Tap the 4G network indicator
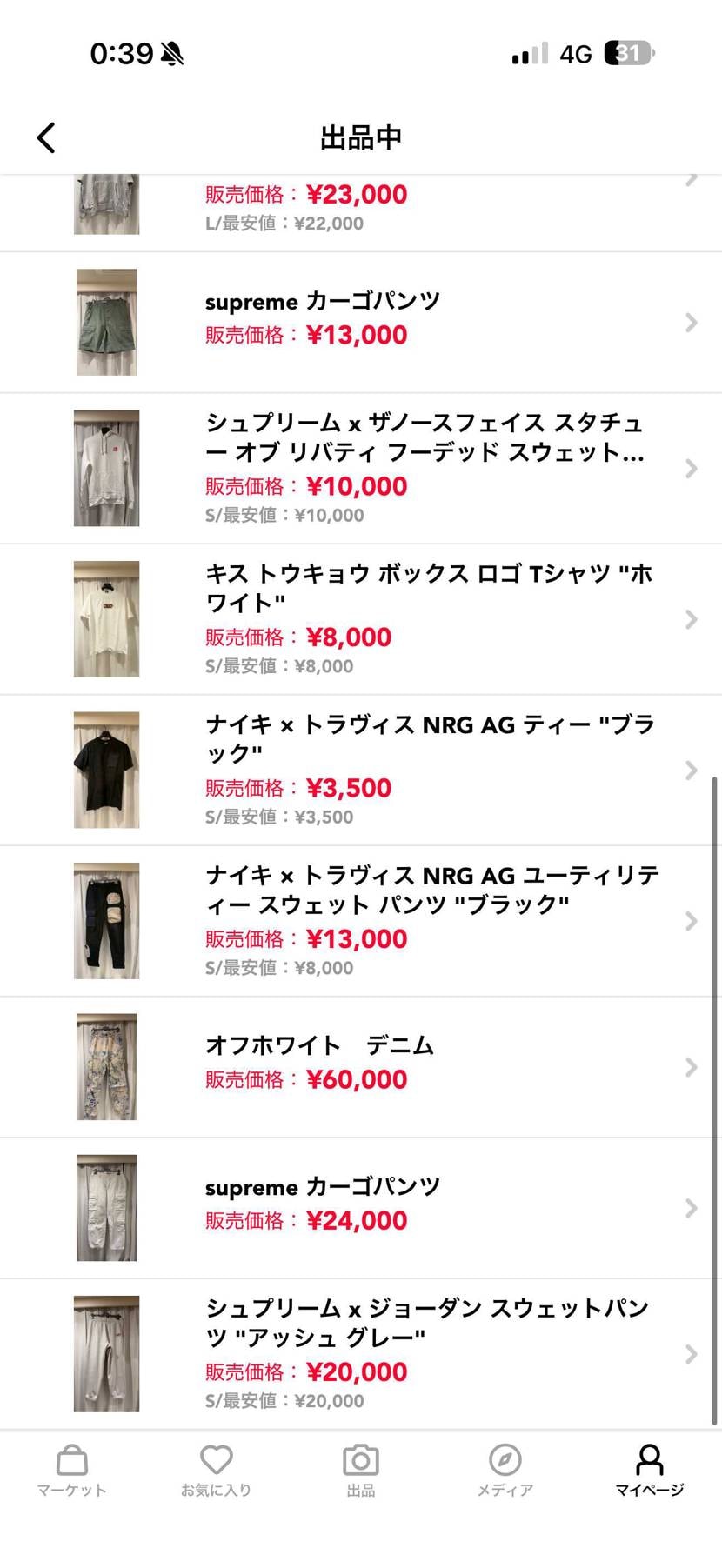This screenshot has height=1568, width=722. (x=576, y=52)
